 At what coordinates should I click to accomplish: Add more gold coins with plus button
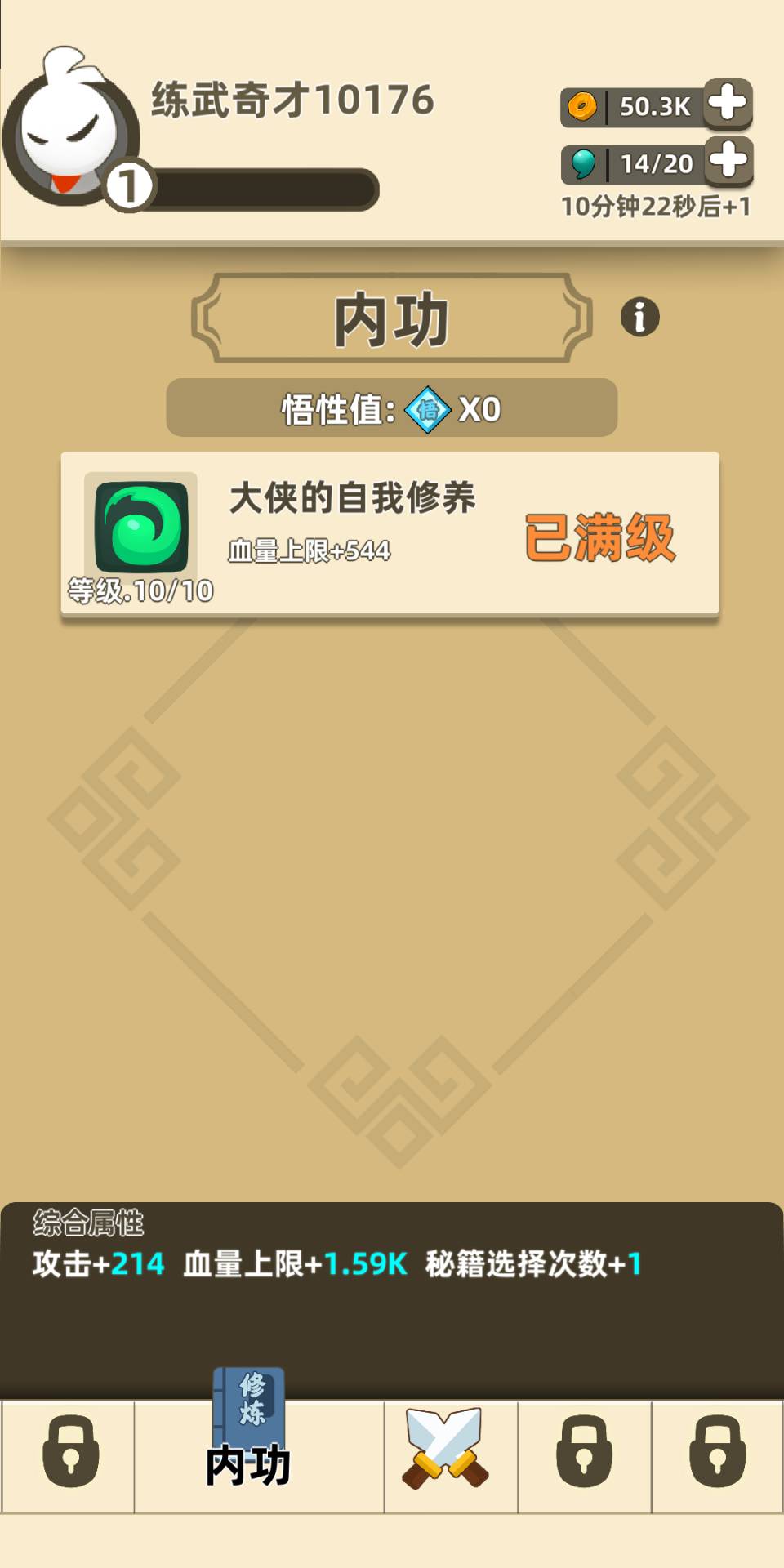point(727,104)
